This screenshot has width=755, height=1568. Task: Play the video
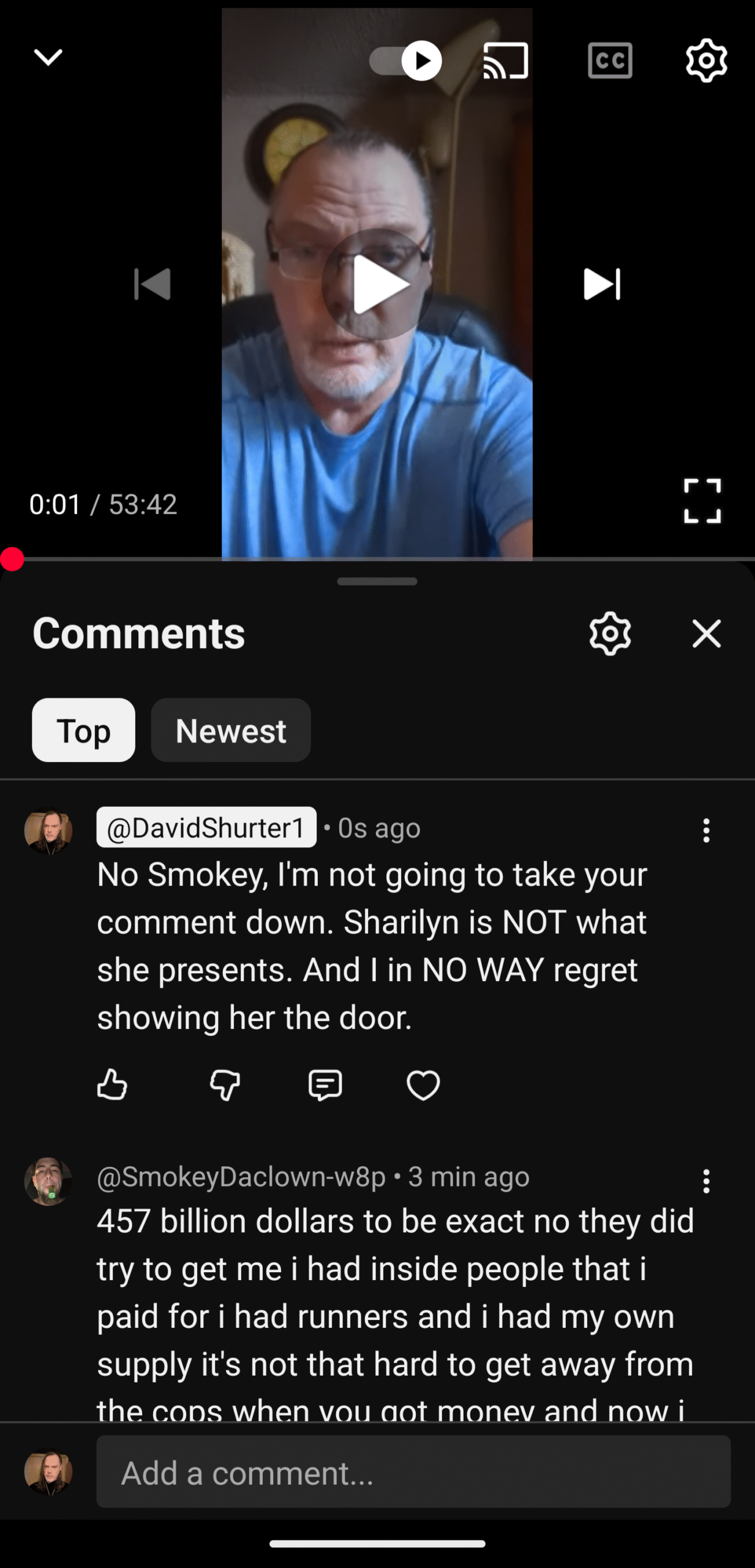(x=377, y=284)
